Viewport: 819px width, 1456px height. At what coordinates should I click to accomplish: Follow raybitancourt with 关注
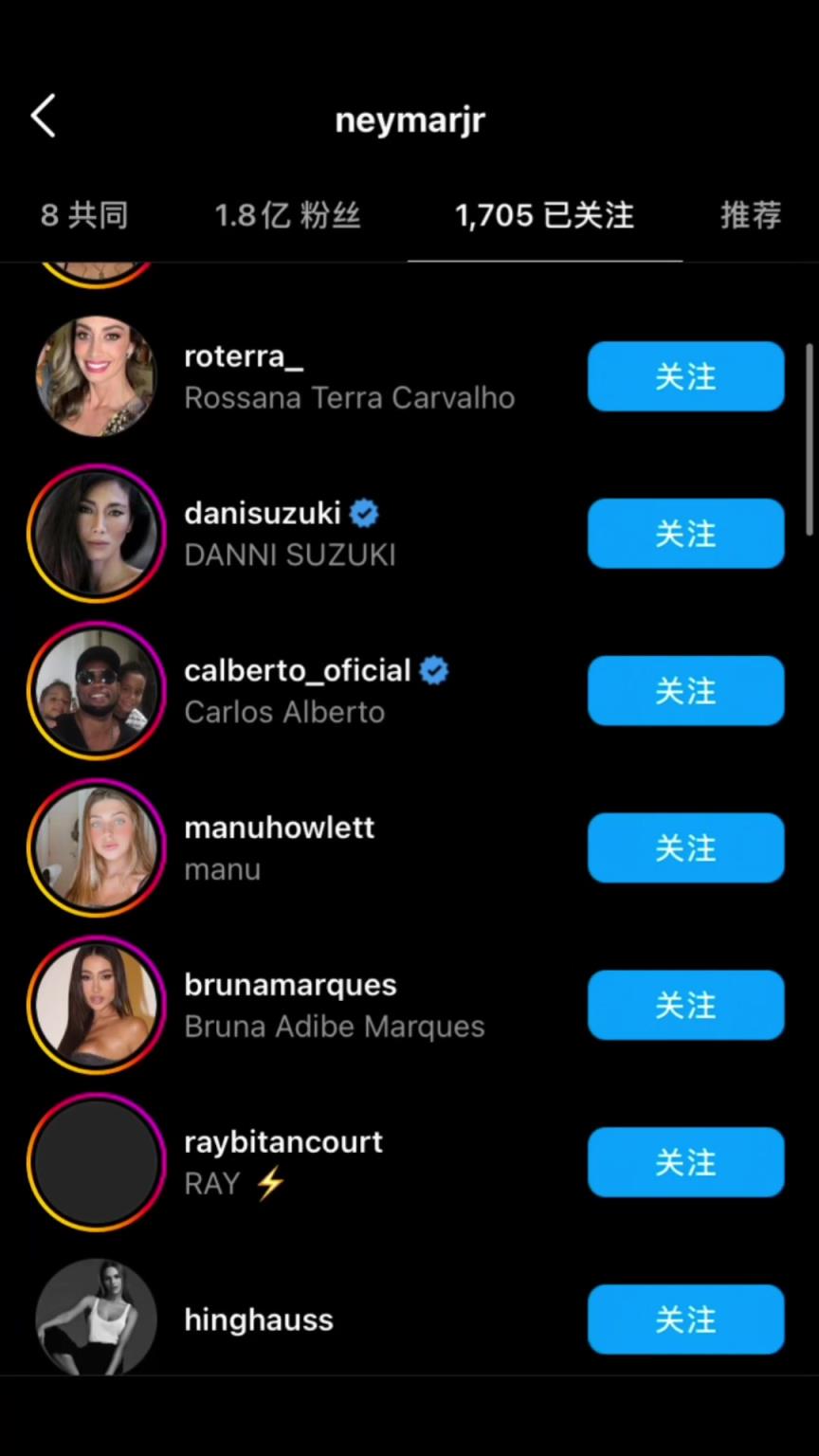(685, 1162)
